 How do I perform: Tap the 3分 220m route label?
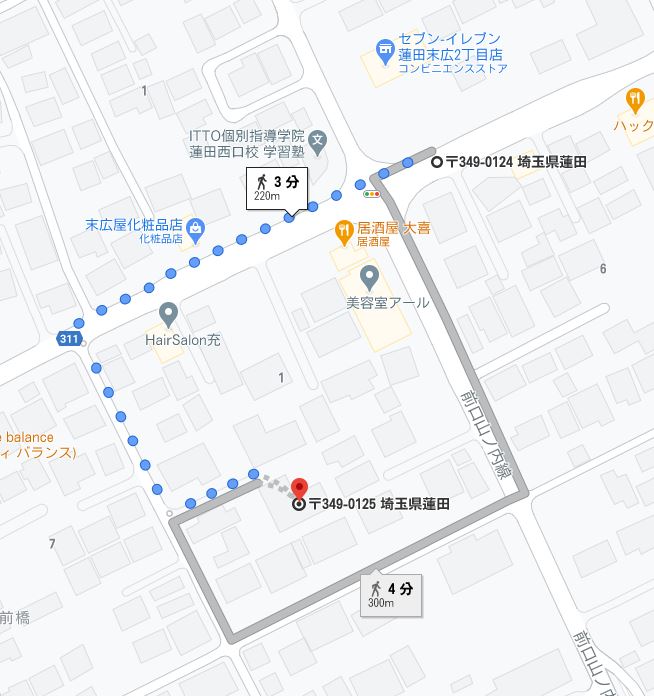coord(276,188)
